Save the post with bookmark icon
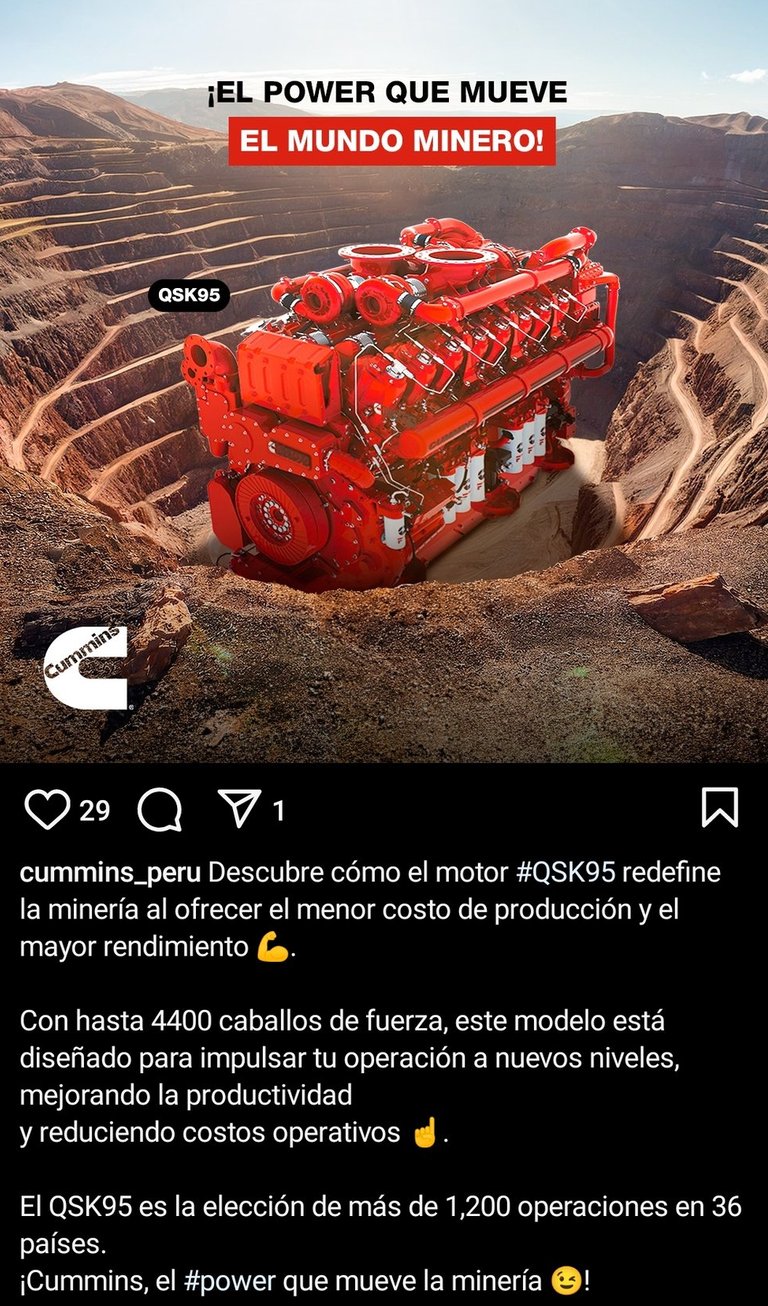The width and height of the screenshot is (768, 1306). click(719, 808)
